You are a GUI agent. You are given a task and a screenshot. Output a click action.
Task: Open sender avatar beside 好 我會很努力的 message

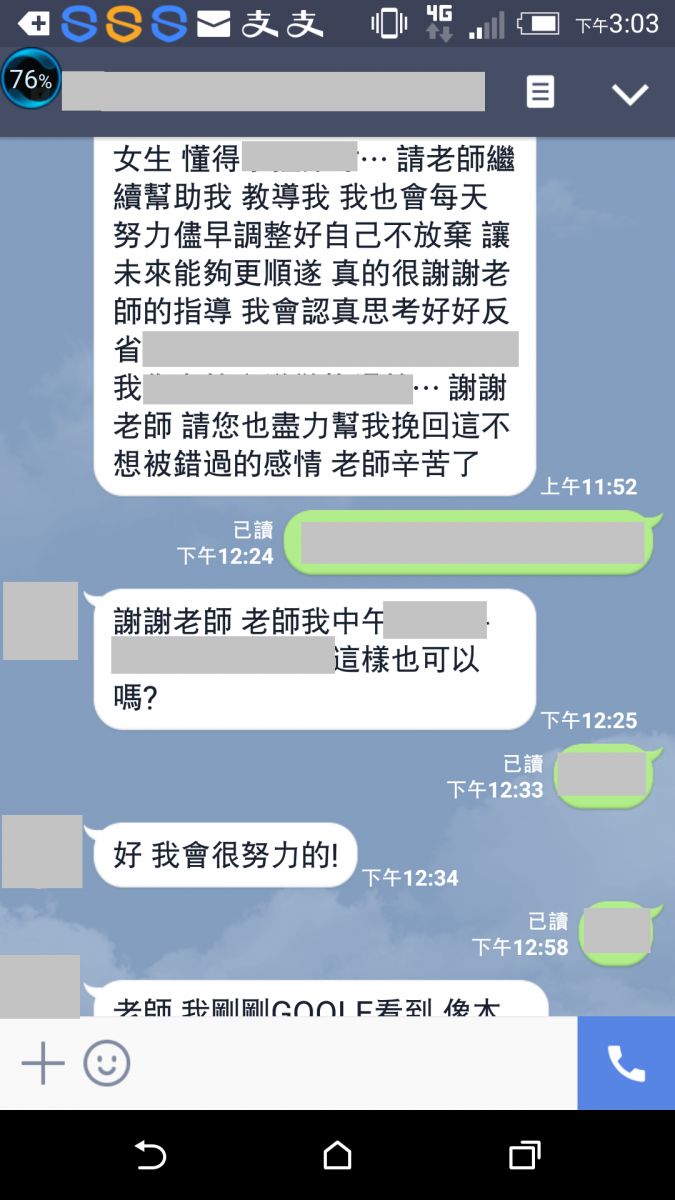[42, 851]
